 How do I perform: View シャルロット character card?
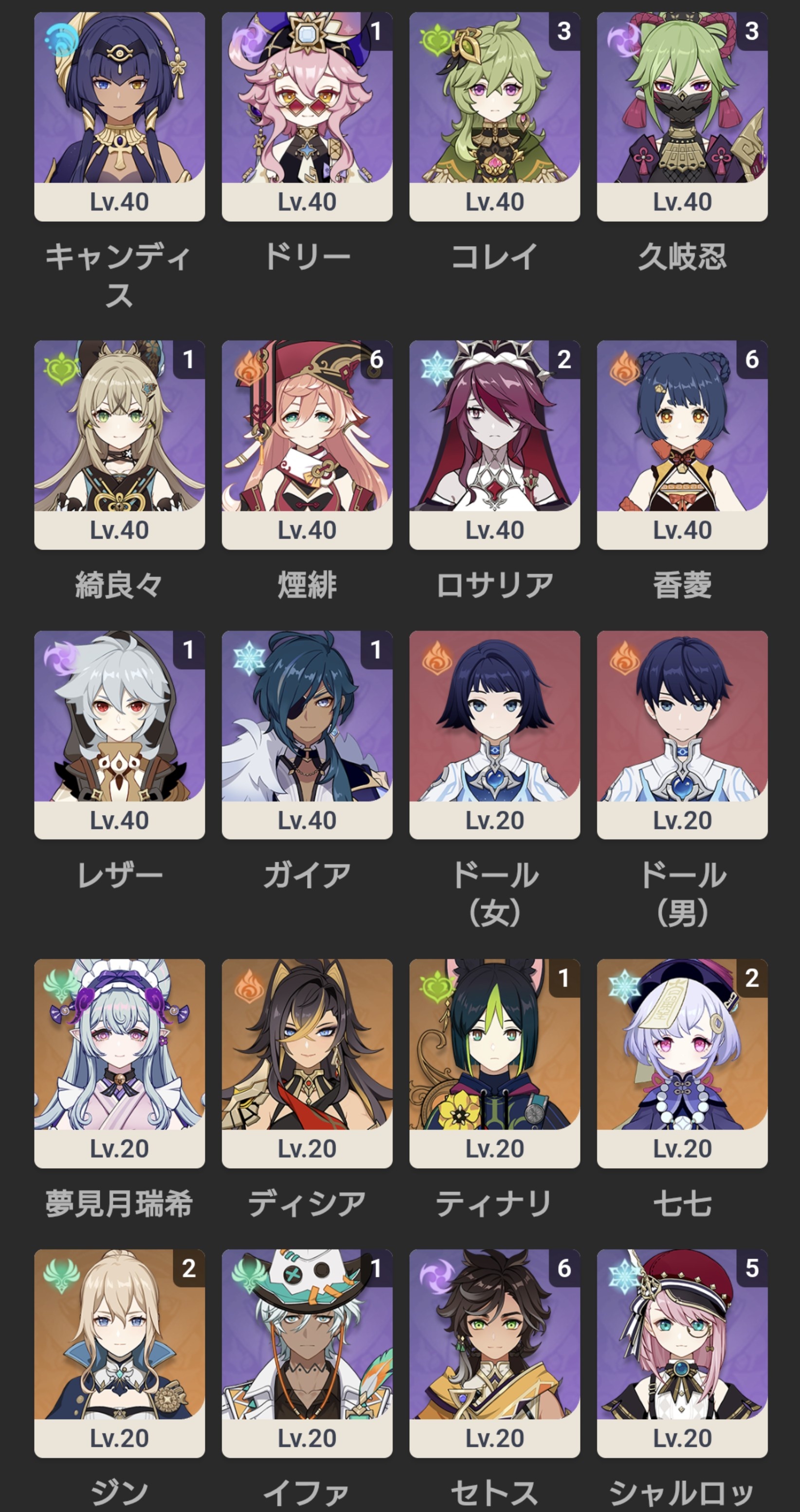(x=682, y=1352)
